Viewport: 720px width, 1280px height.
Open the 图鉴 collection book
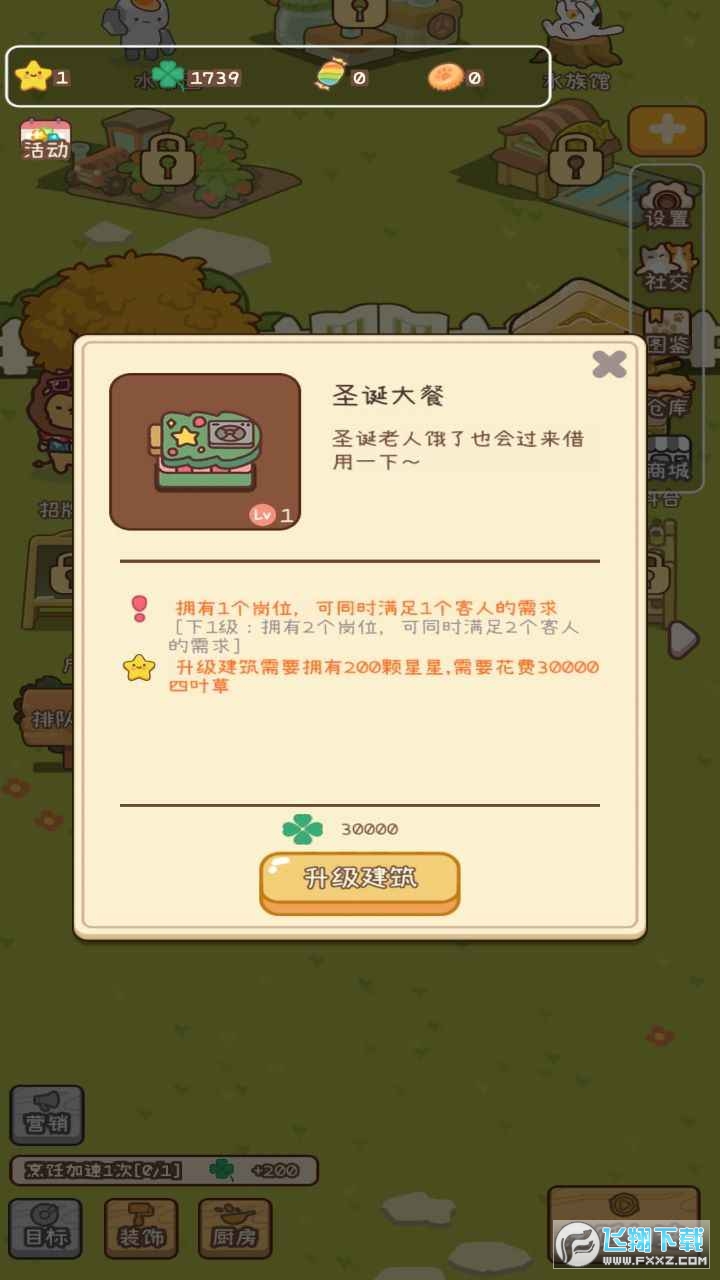tap(667, 336)
